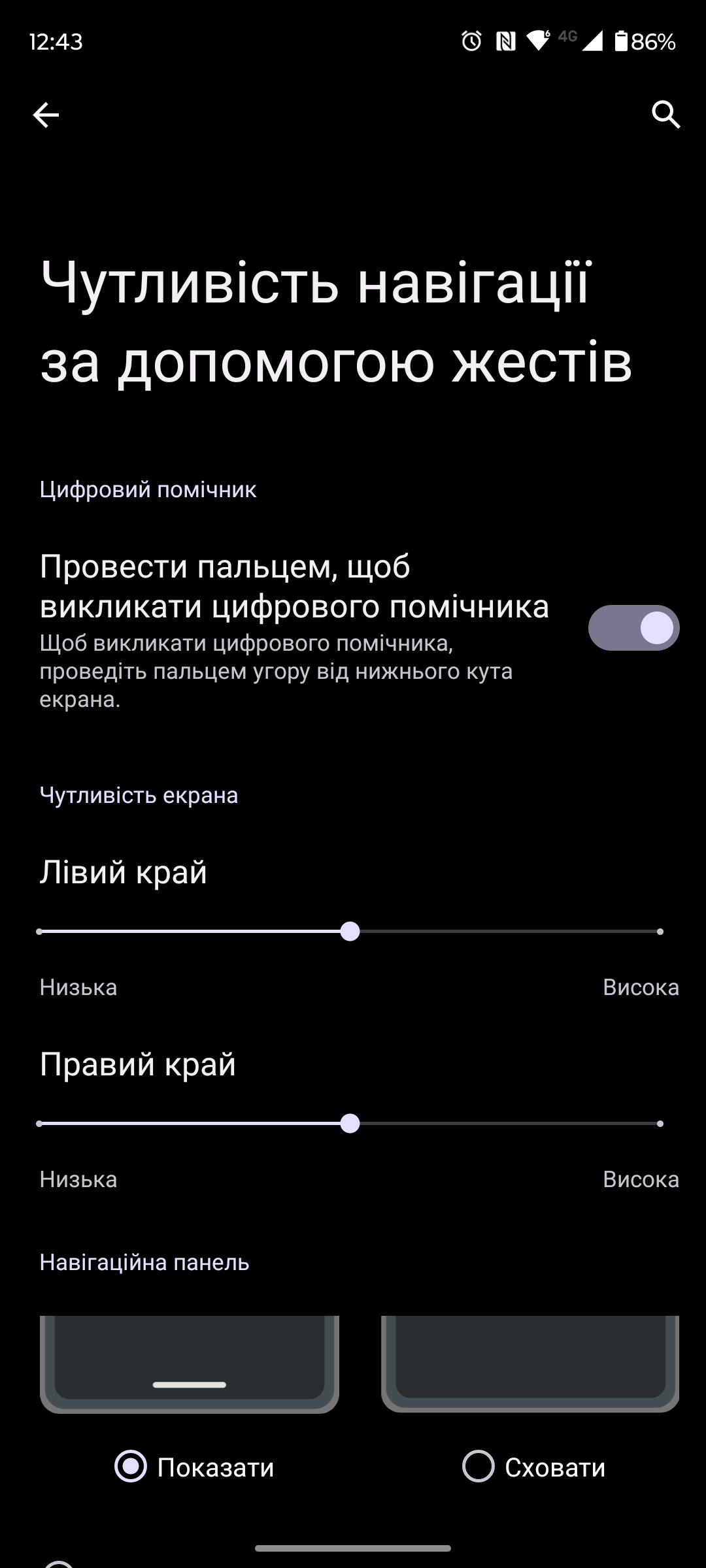Tap preview image with visible navigation bar
706x1568 pixels.
pyautogui.click(x=190, y=1364)
